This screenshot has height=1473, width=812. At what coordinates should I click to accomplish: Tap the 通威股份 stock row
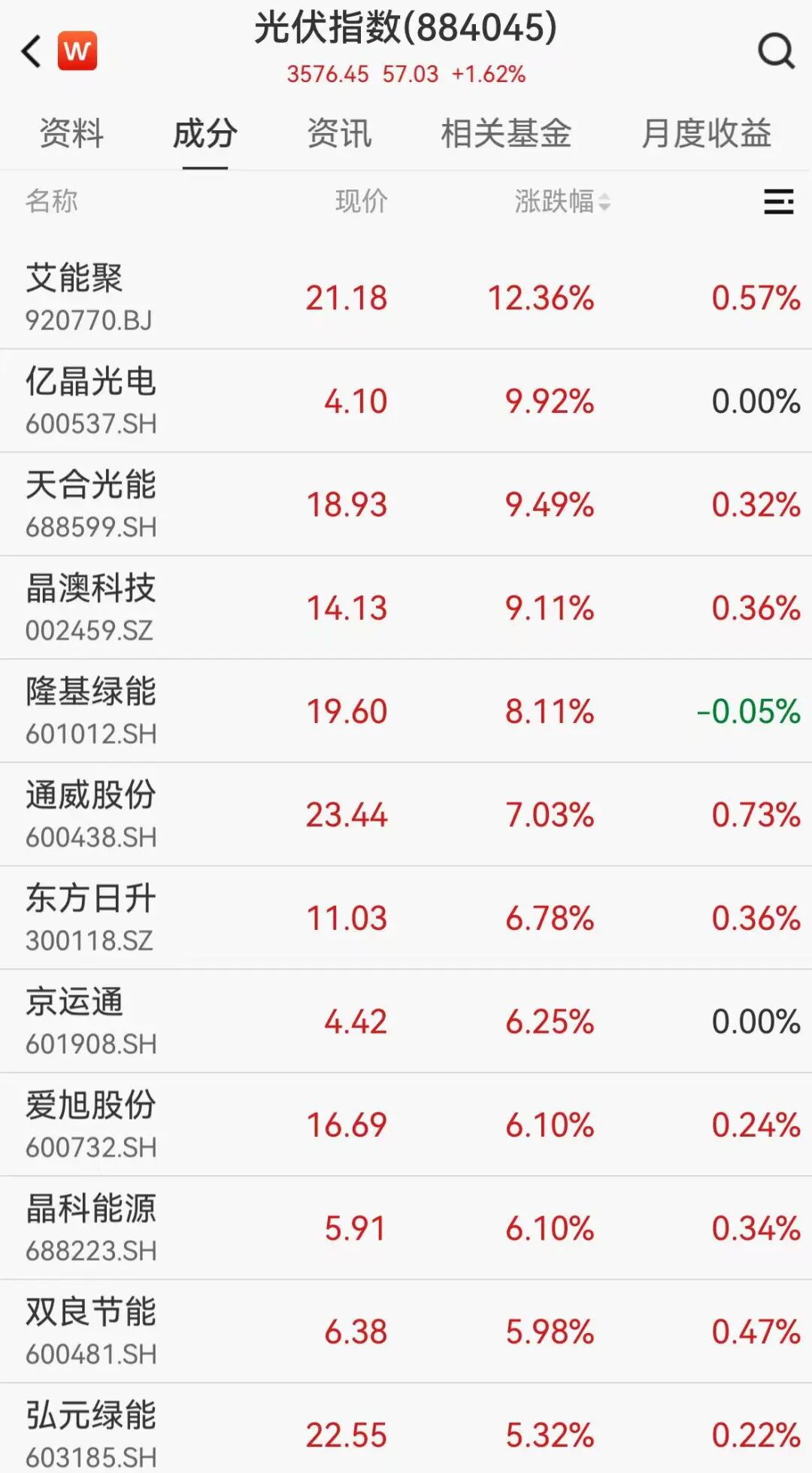tap(90, 814)
